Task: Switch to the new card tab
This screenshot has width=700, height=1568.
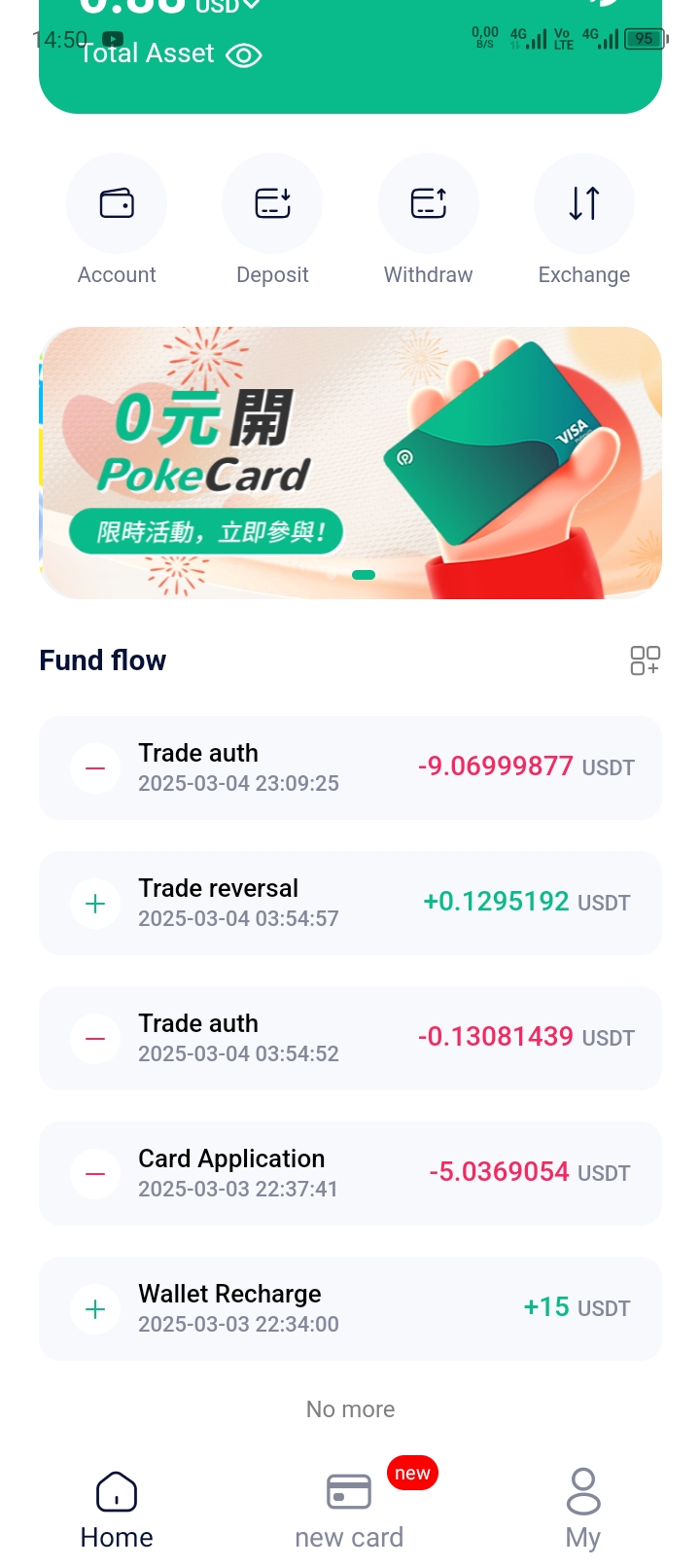Action: click(349, 1509)
